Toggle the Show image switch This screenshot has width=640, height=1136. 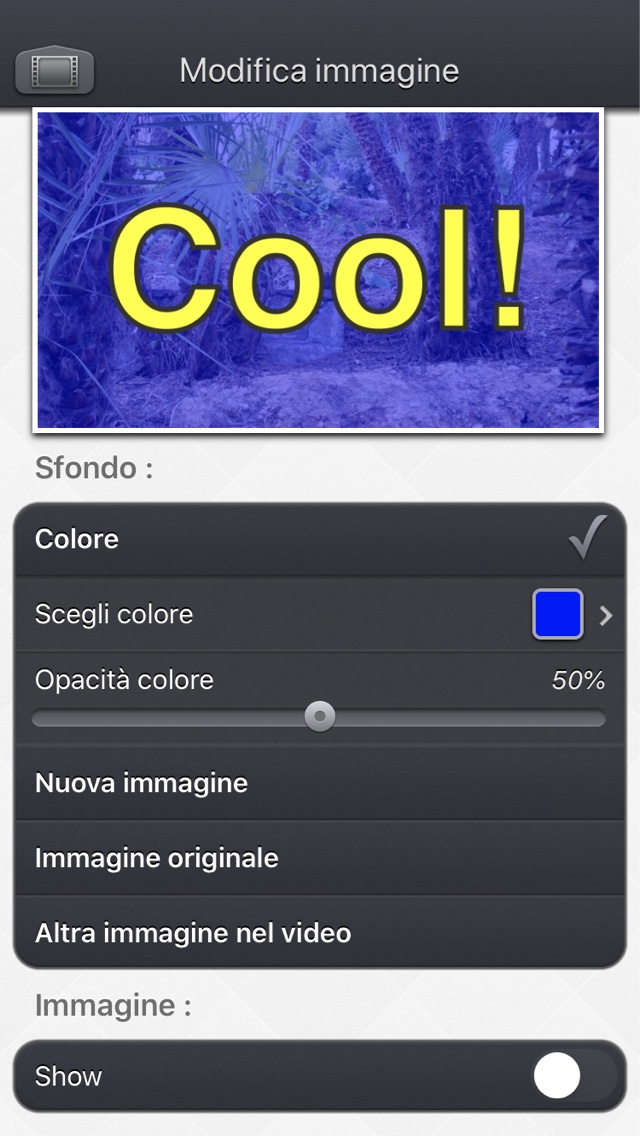pos(574,1076)
